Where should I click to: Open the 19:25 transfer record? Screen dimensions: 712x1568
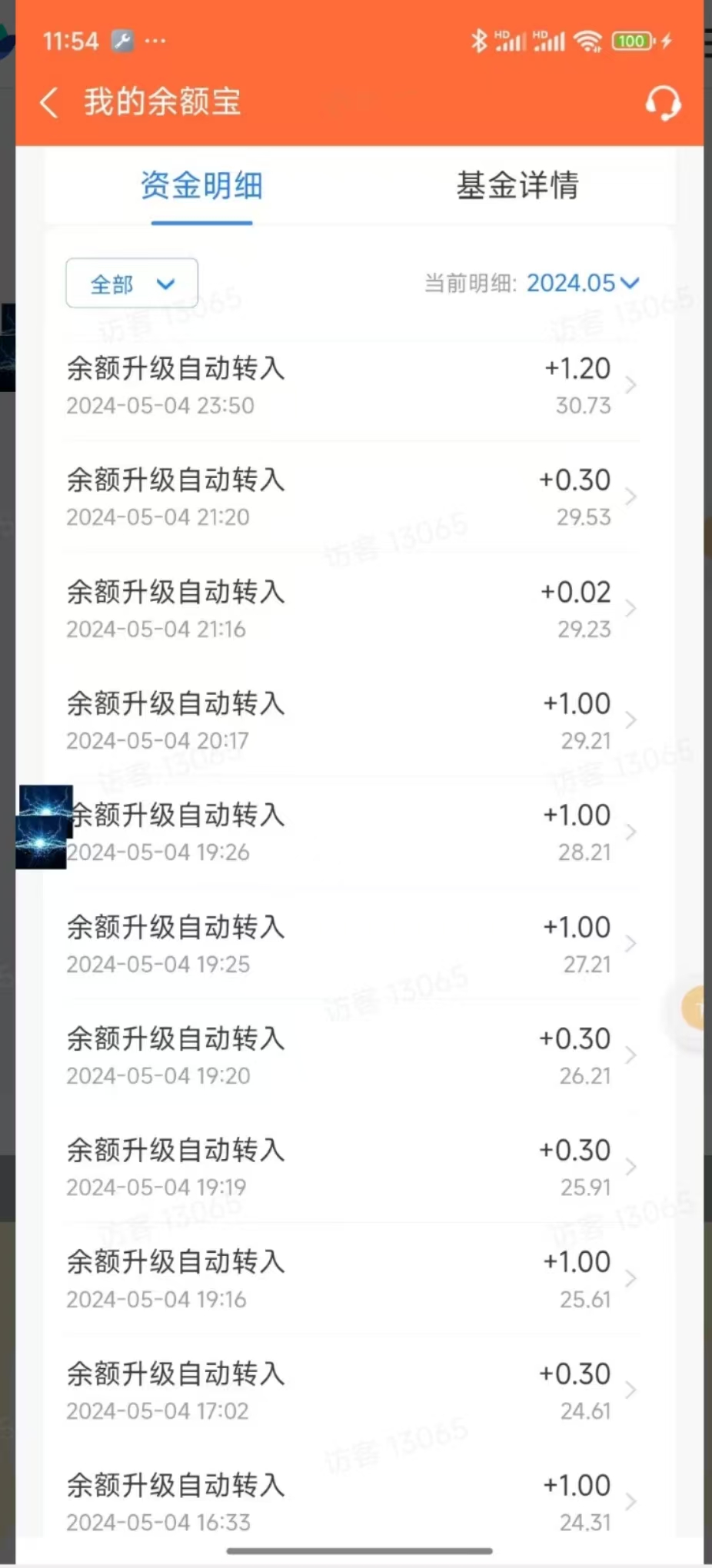point(351,944)
